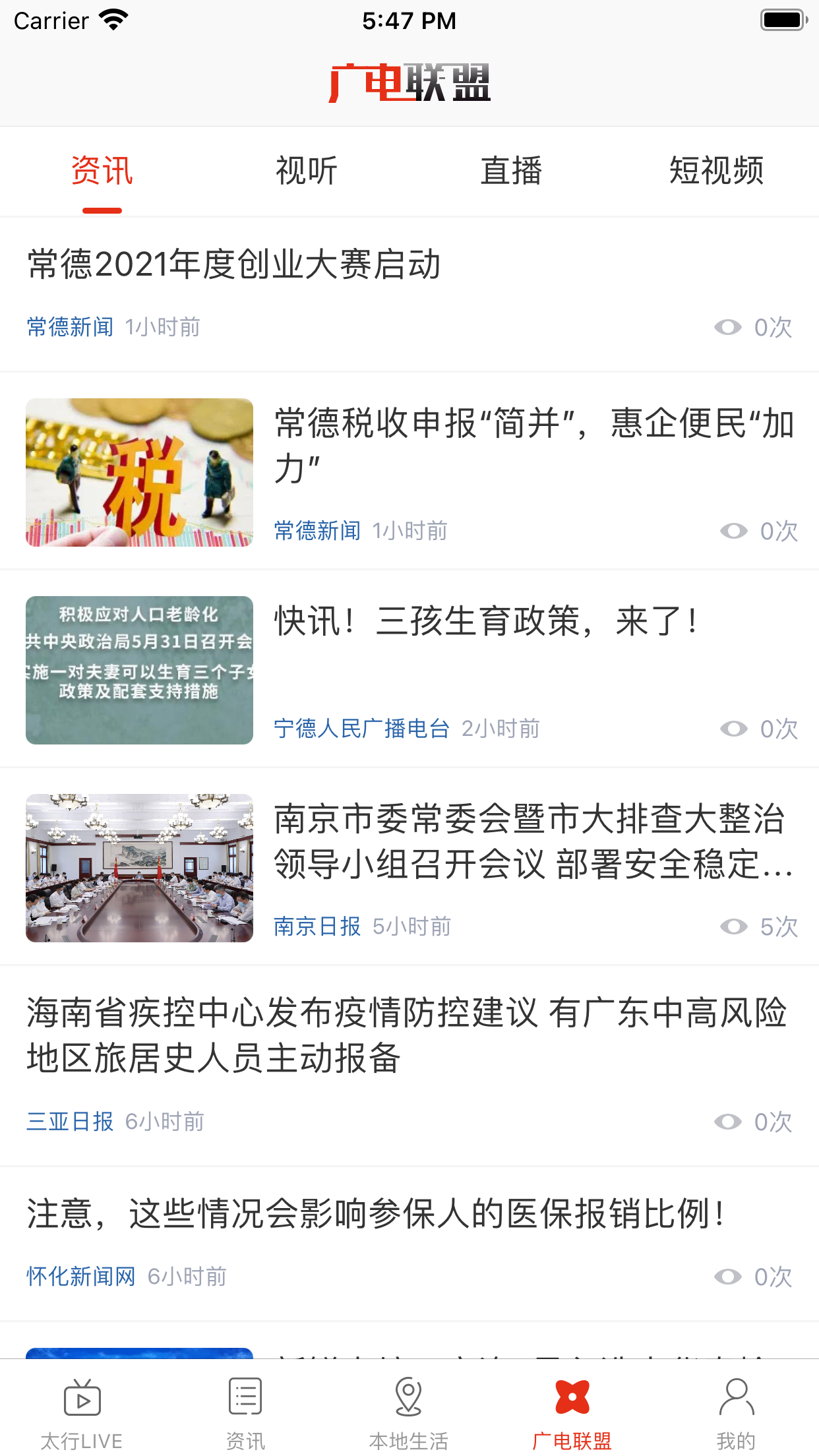Open the 宁德人民广播电台 source link
Viewport: 819px width, 1456px height.
pyautogui.click(x=361, y=729)
